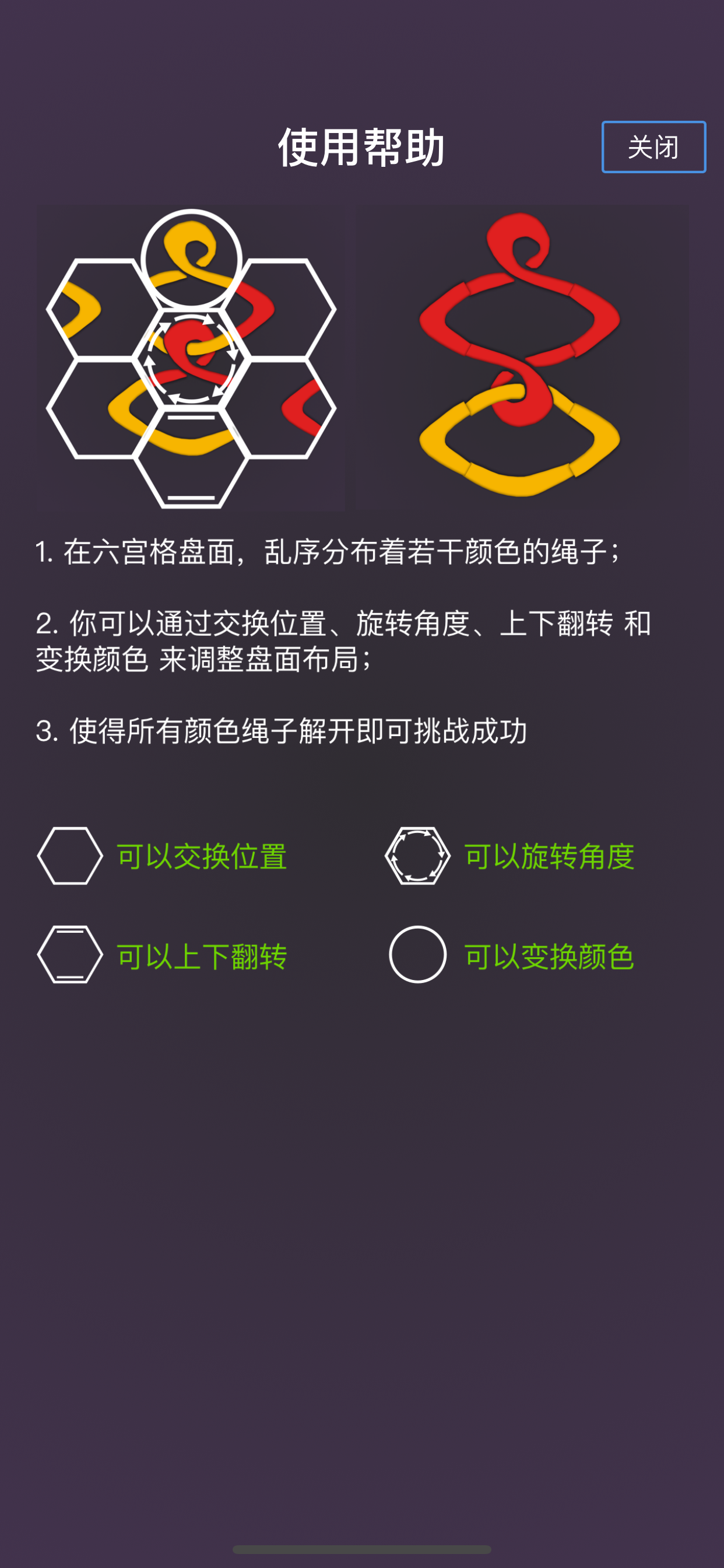Viewport: 724px width, 1568px height.
Task: Click the circle color-change icon
Action: 416,956
